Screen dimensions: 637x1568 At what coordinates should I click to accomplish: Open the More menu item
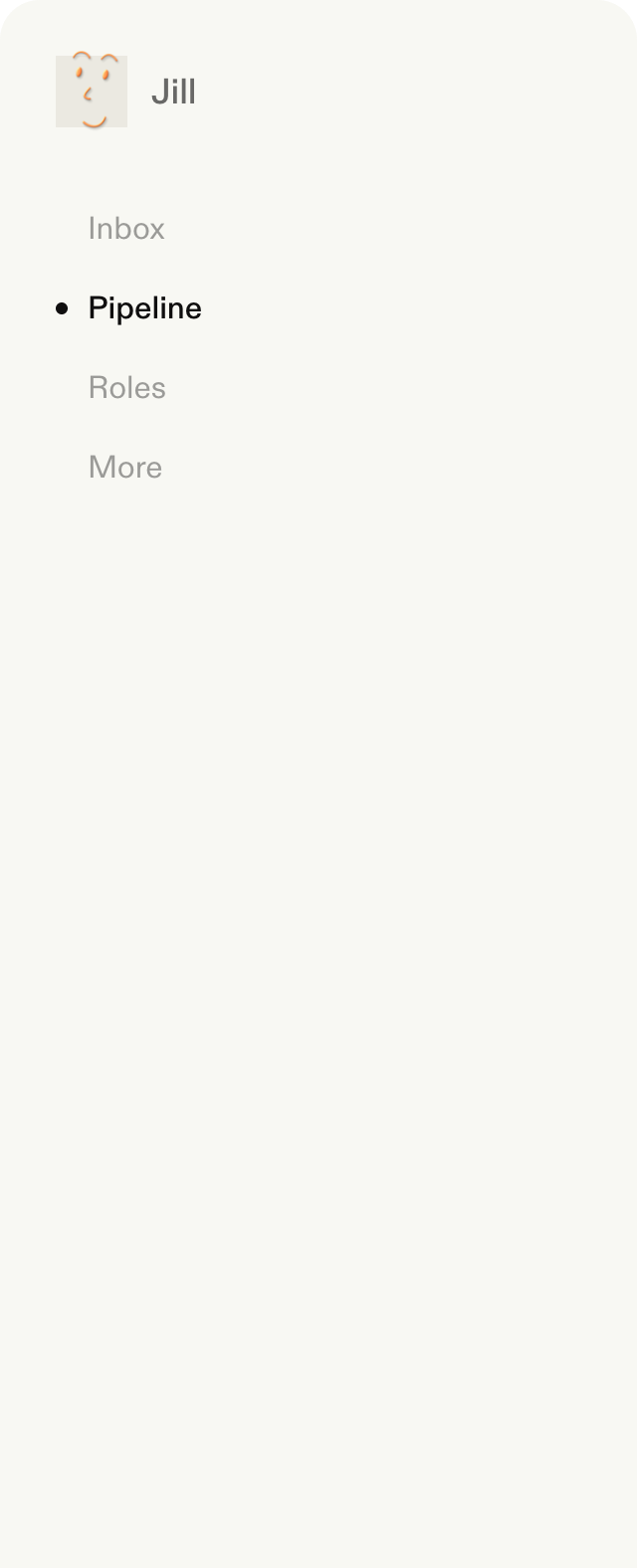[125, 468]
